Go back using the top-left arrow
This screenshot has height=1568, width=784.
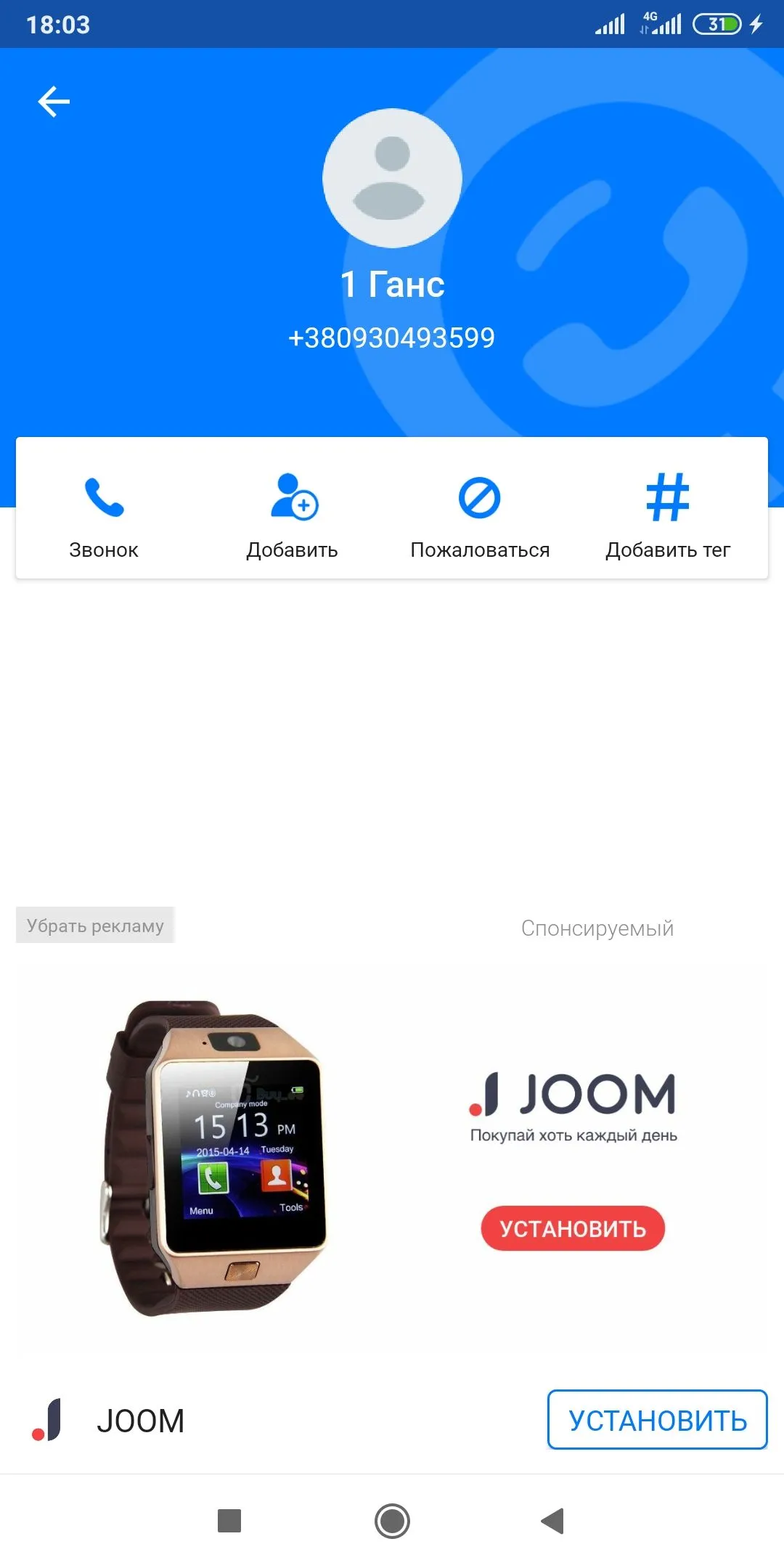[x=54, y=102]
